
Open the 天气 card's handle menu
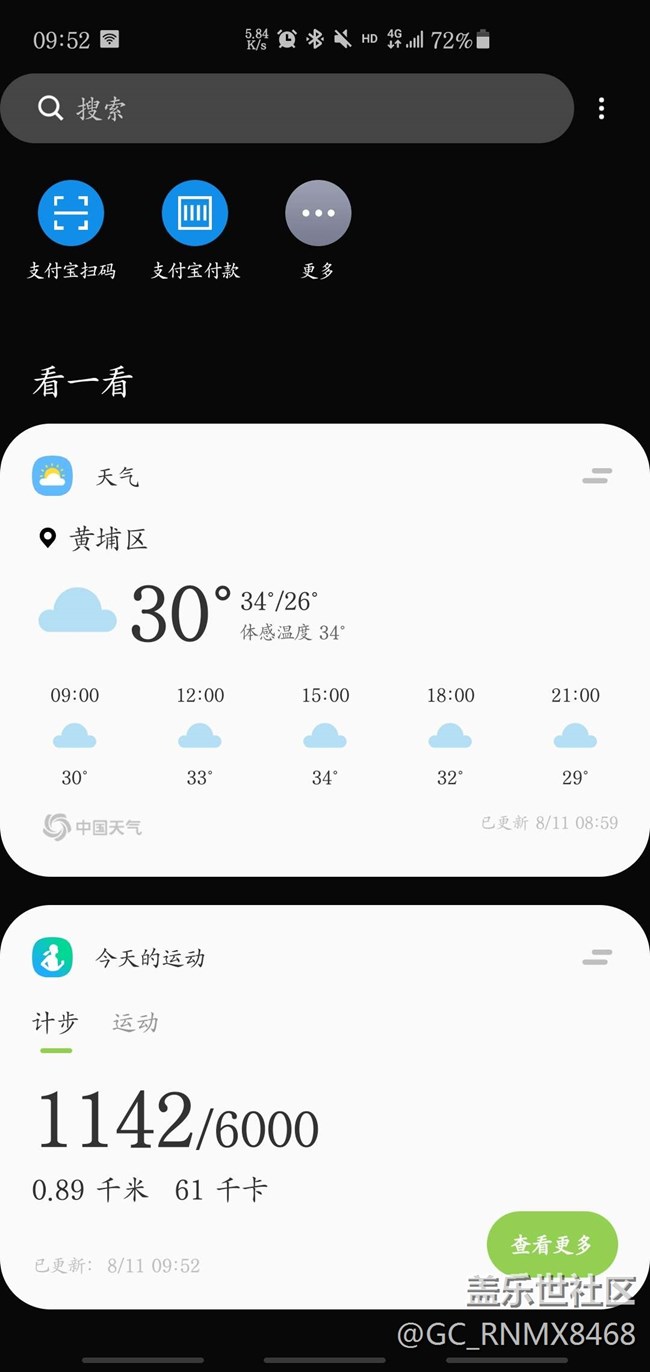coord(597,476)
